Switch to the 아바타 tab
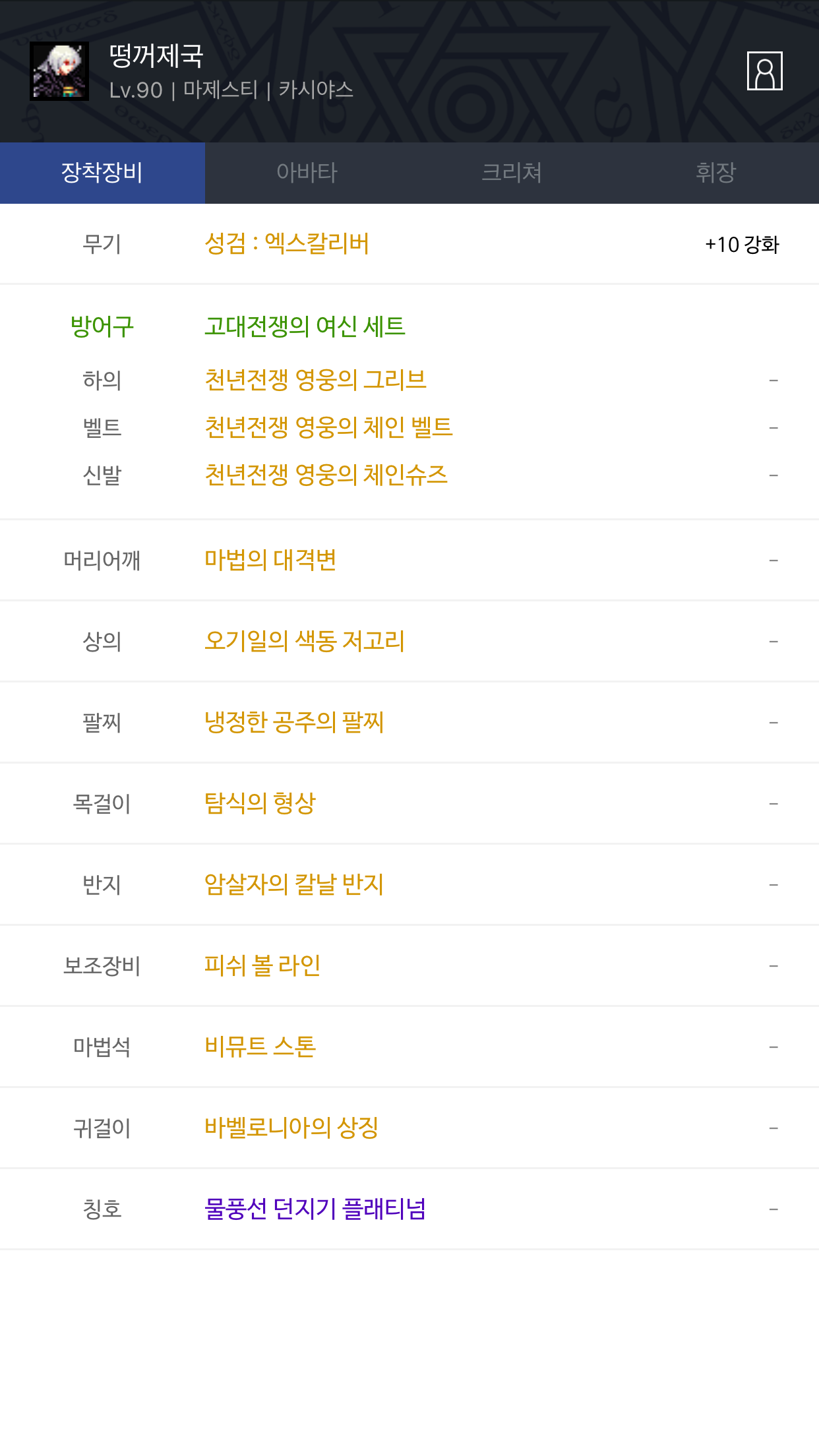819x1456 pixels. pyautogui.click(x=307, y=173)
